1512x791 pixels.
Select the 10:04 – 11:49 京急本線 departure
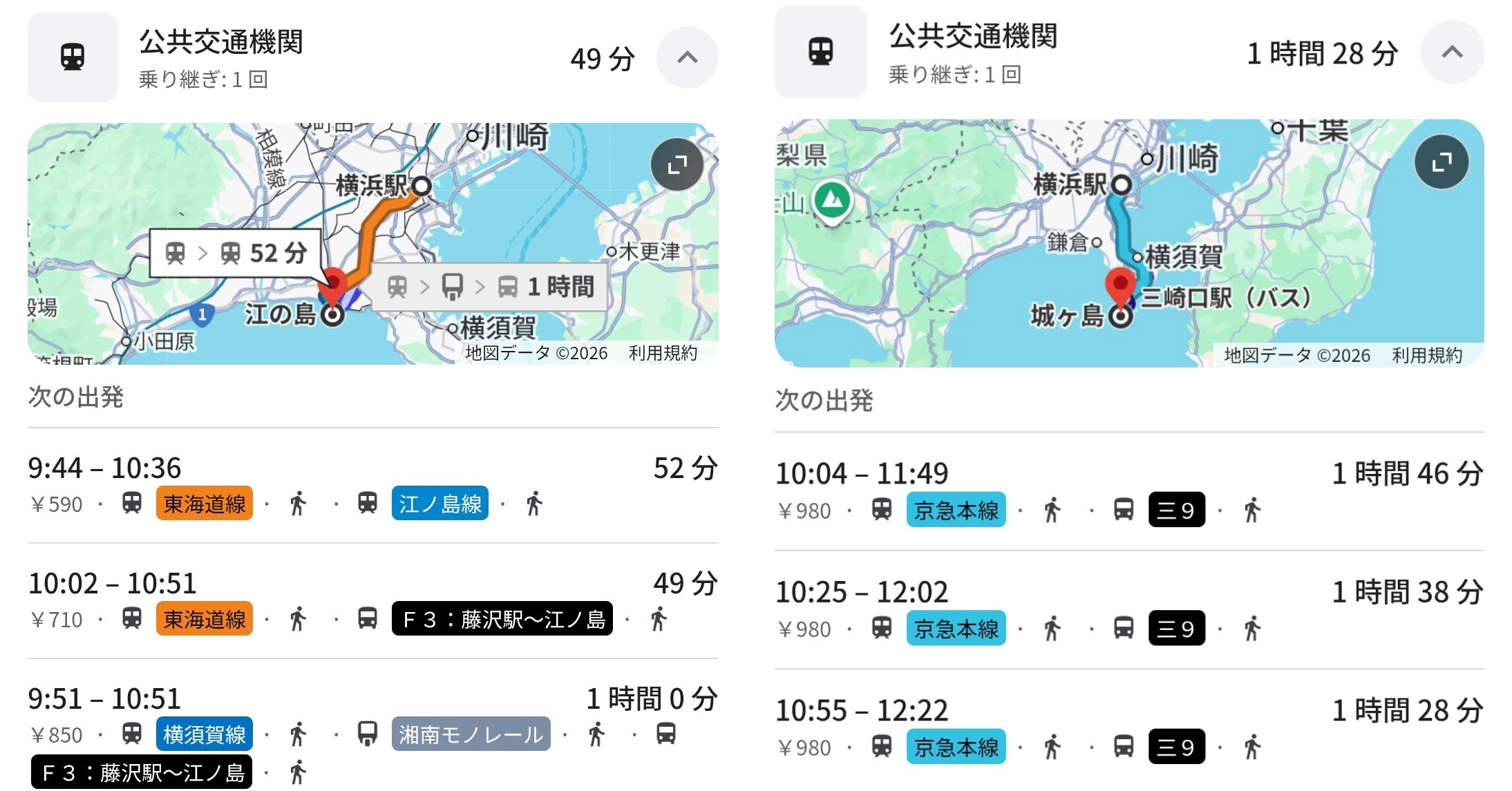[x=1128, y=491]
